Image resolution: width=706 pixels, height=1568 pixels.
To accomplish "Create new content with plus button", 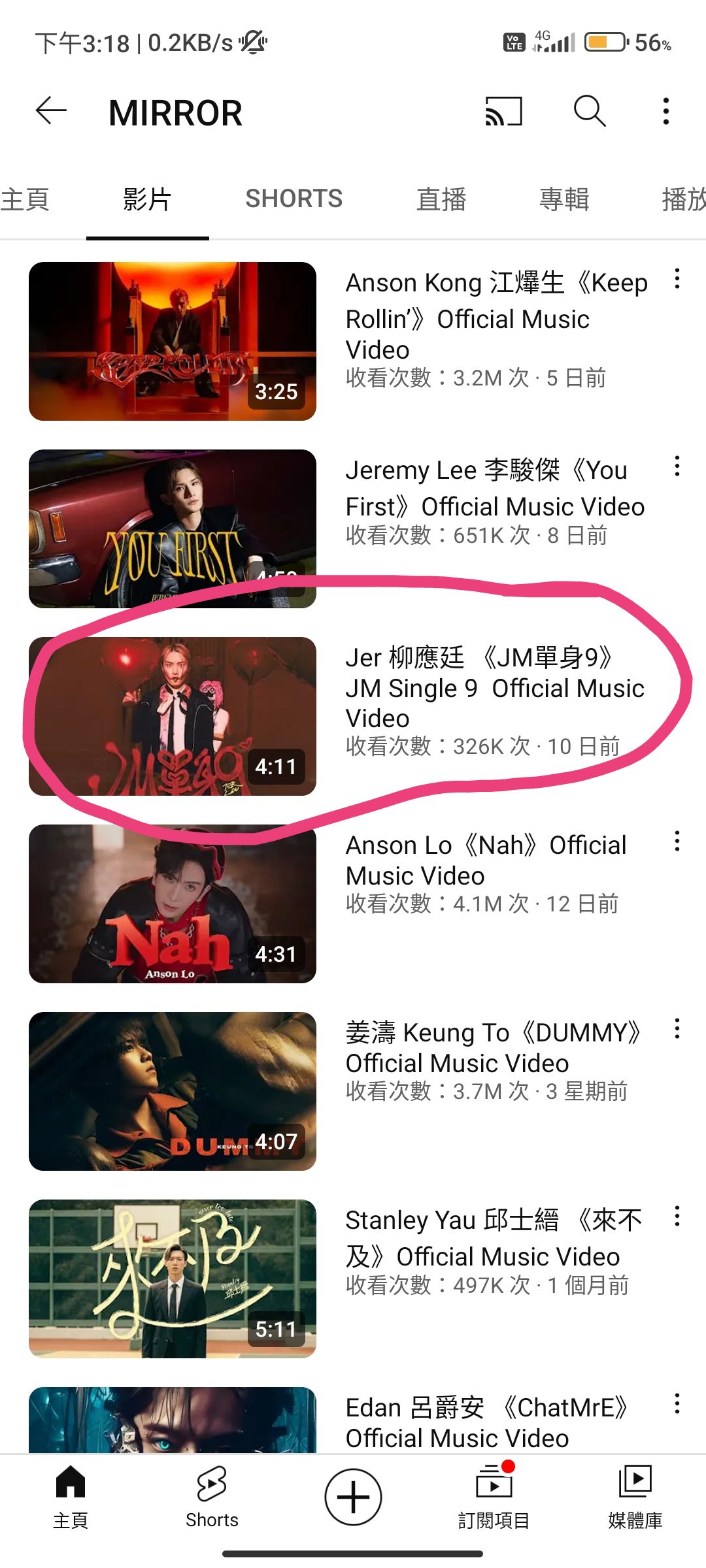I will pos(353,1497).
